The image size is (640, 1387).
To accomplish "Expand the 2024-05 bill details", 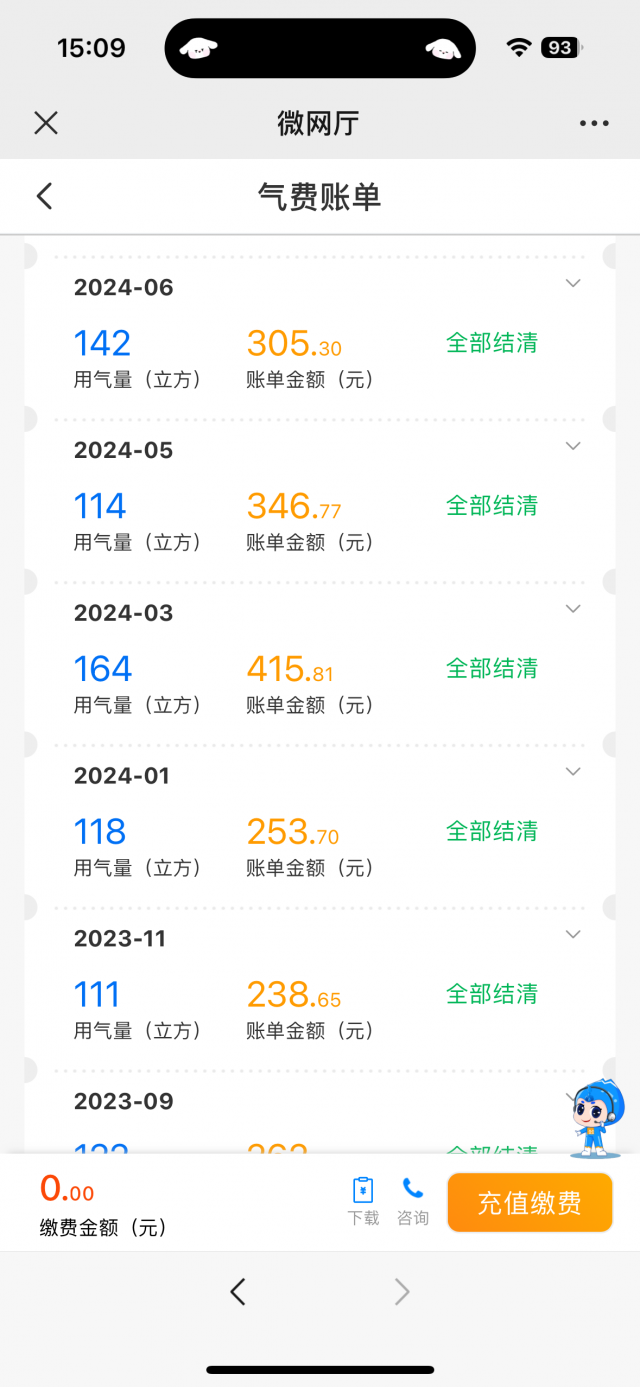I will pos(573,446).
